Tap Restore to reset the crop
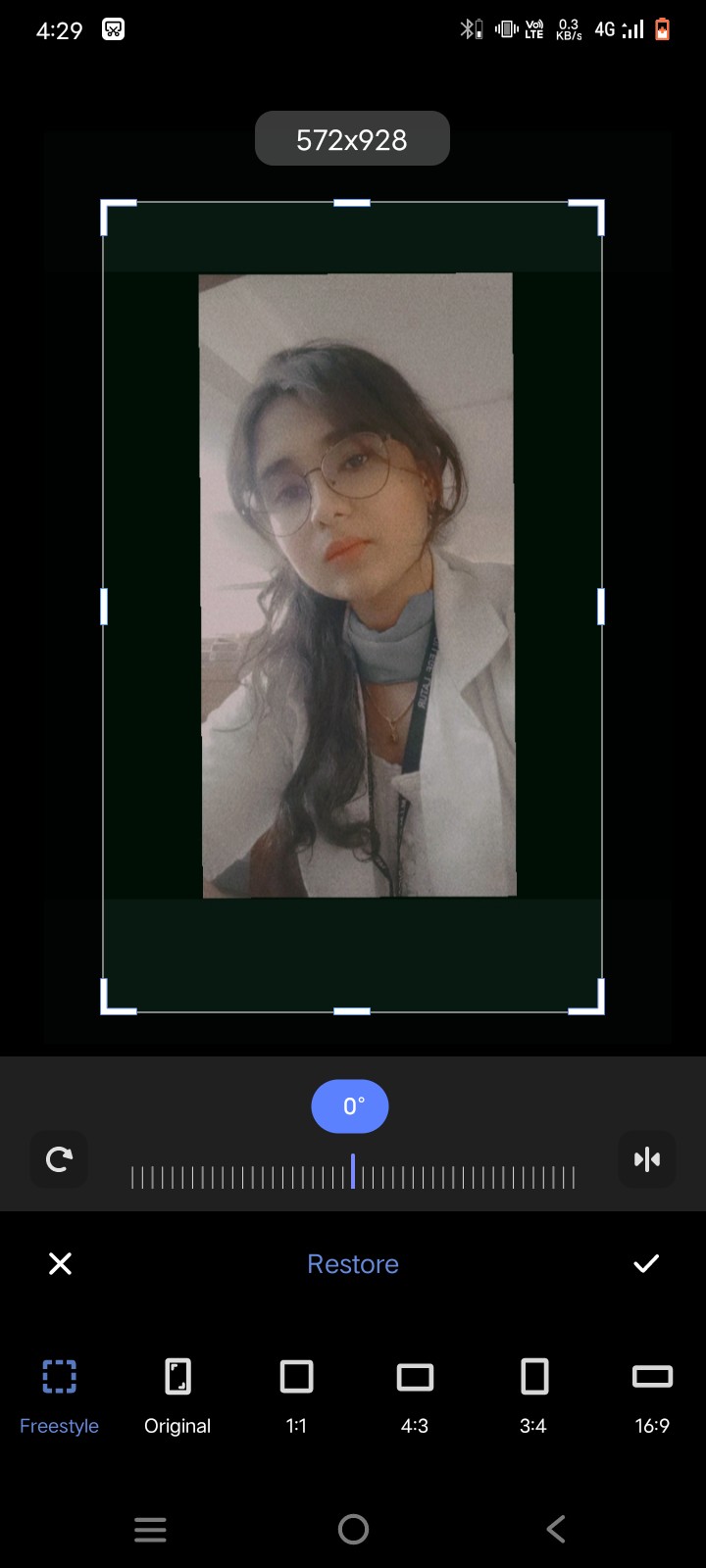 353,1264
